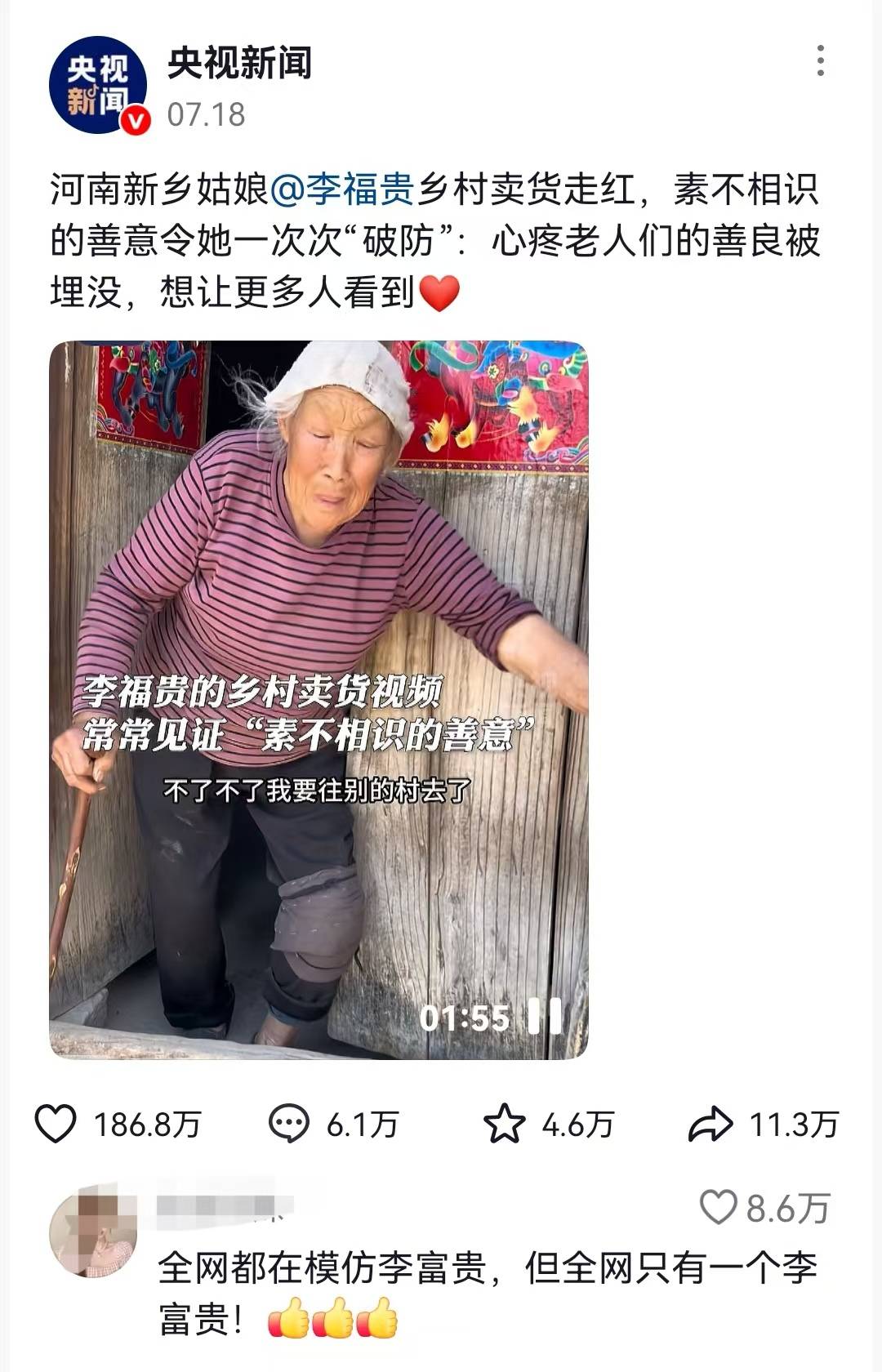This screenshot has width=882, height=1372.
Task: Open the @李福贵 mention link
Action: (x=342, y=190)
